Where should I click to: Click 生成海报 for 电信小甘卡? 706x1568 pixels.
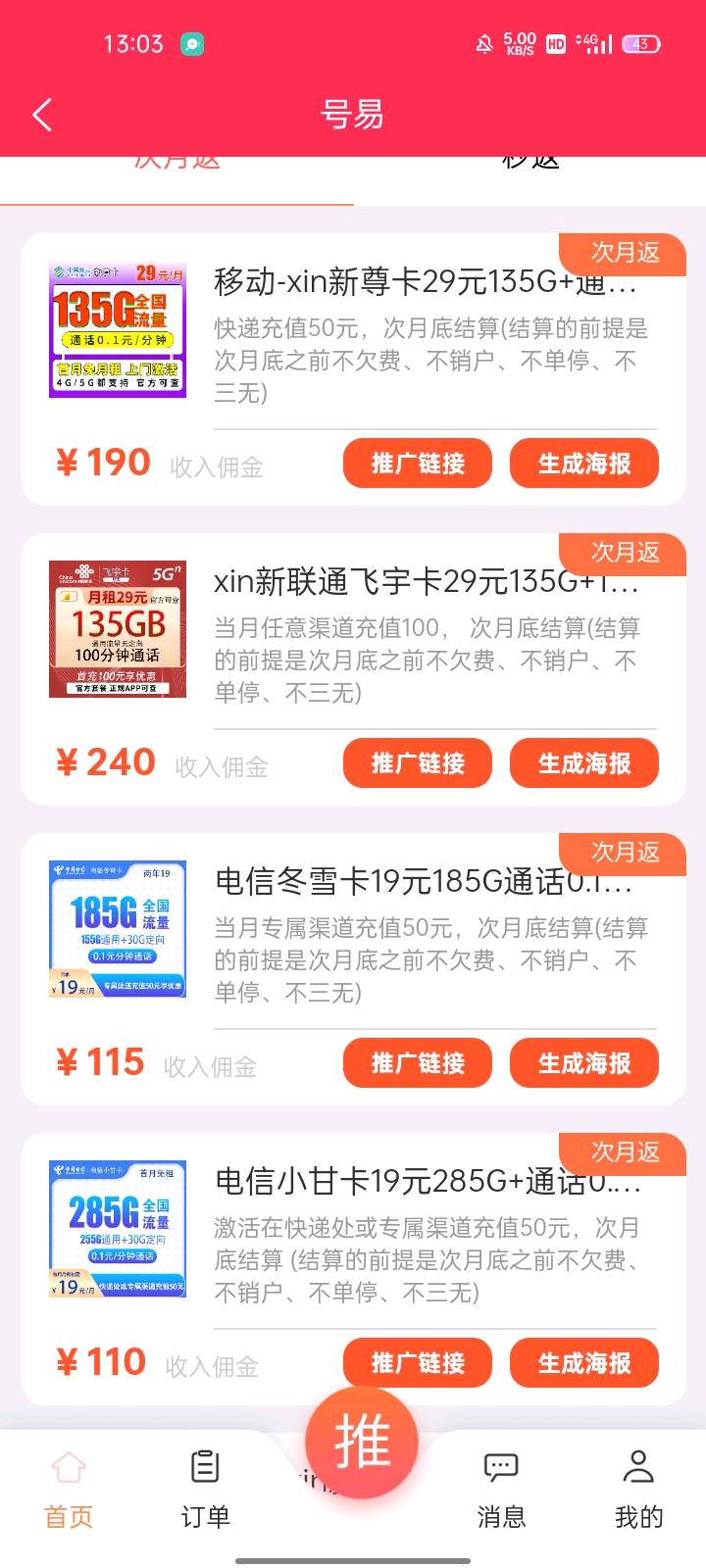(584, 1363)
